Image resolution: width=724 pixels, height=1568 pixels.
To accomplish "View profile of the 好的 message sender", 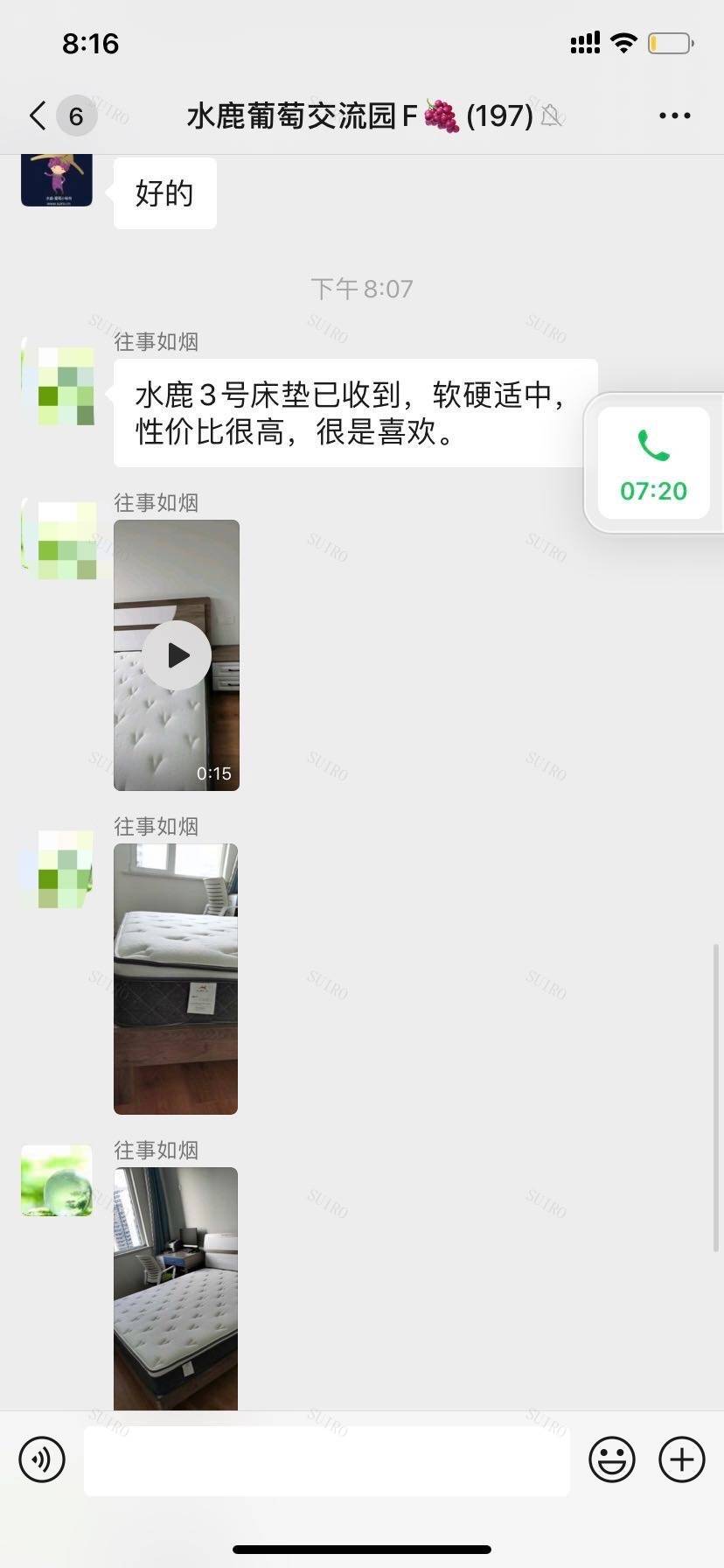I will click(57, 180).
